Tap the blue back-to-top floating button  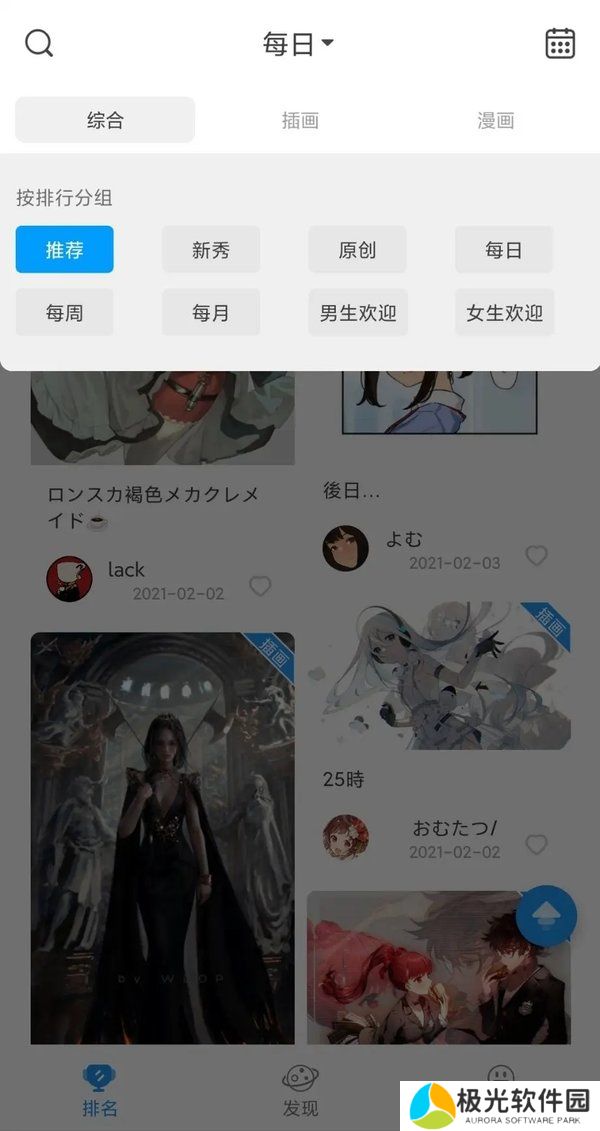tap(547, 916)
